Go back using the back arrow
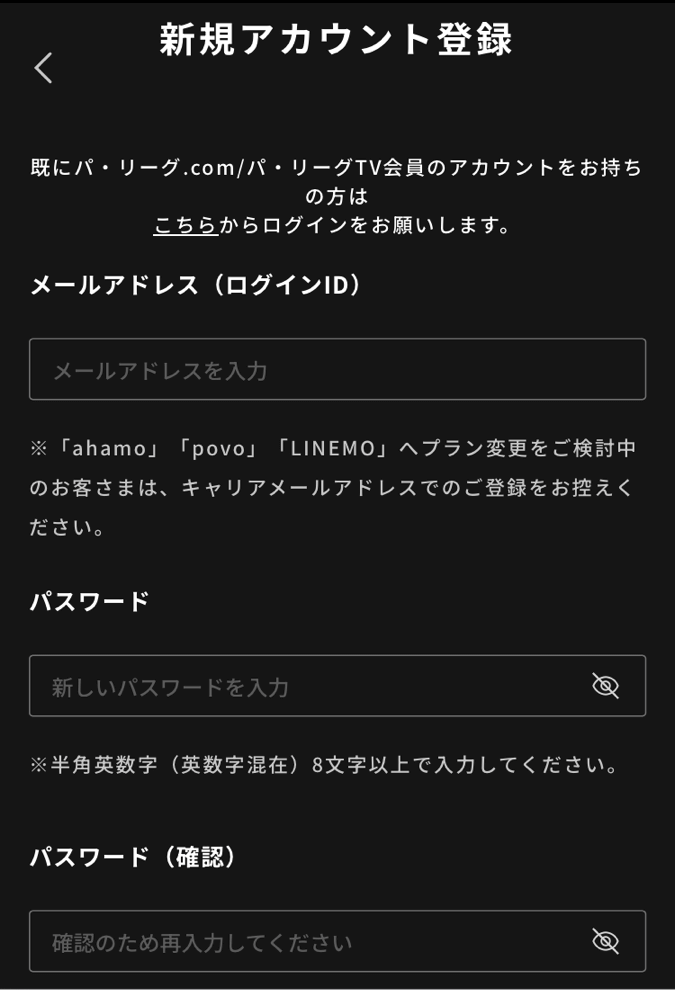675x990 pixels. click(43, 68)
